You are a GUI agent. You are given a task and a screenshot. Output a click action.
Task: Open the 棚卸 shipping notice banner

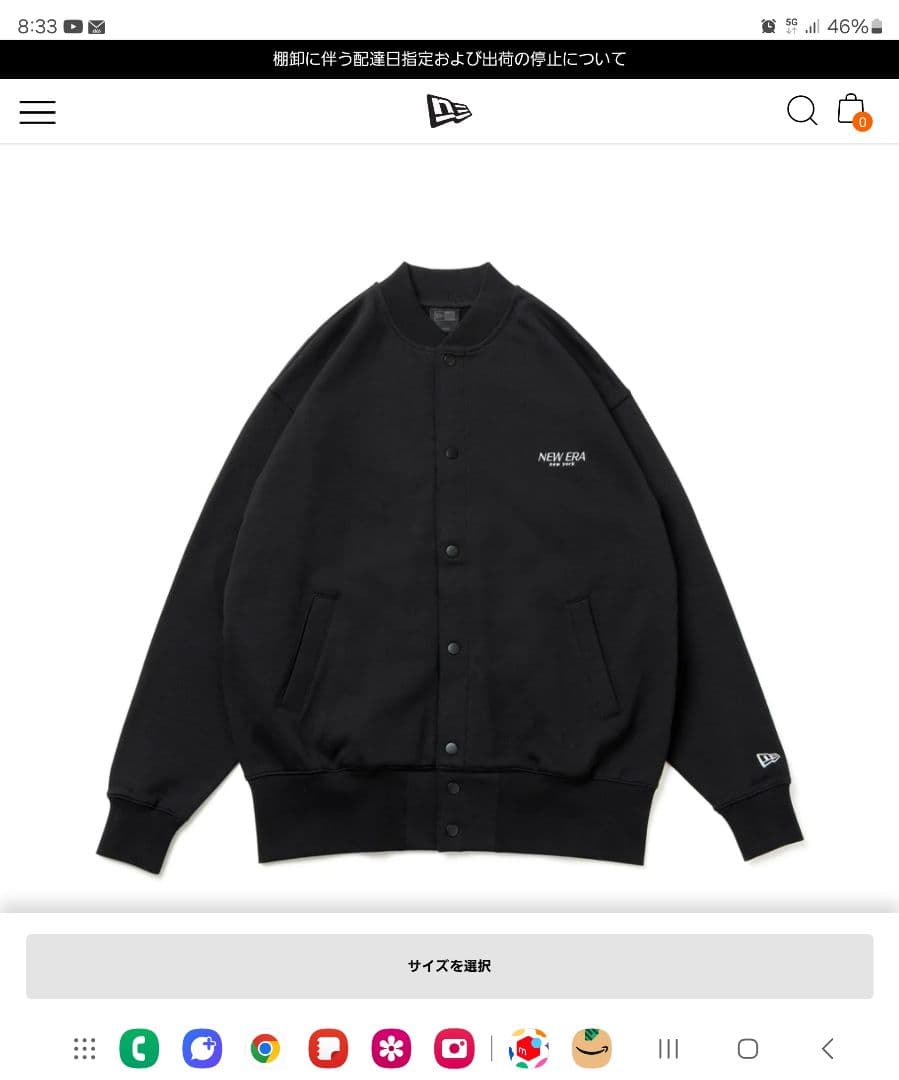click(449, 59)
